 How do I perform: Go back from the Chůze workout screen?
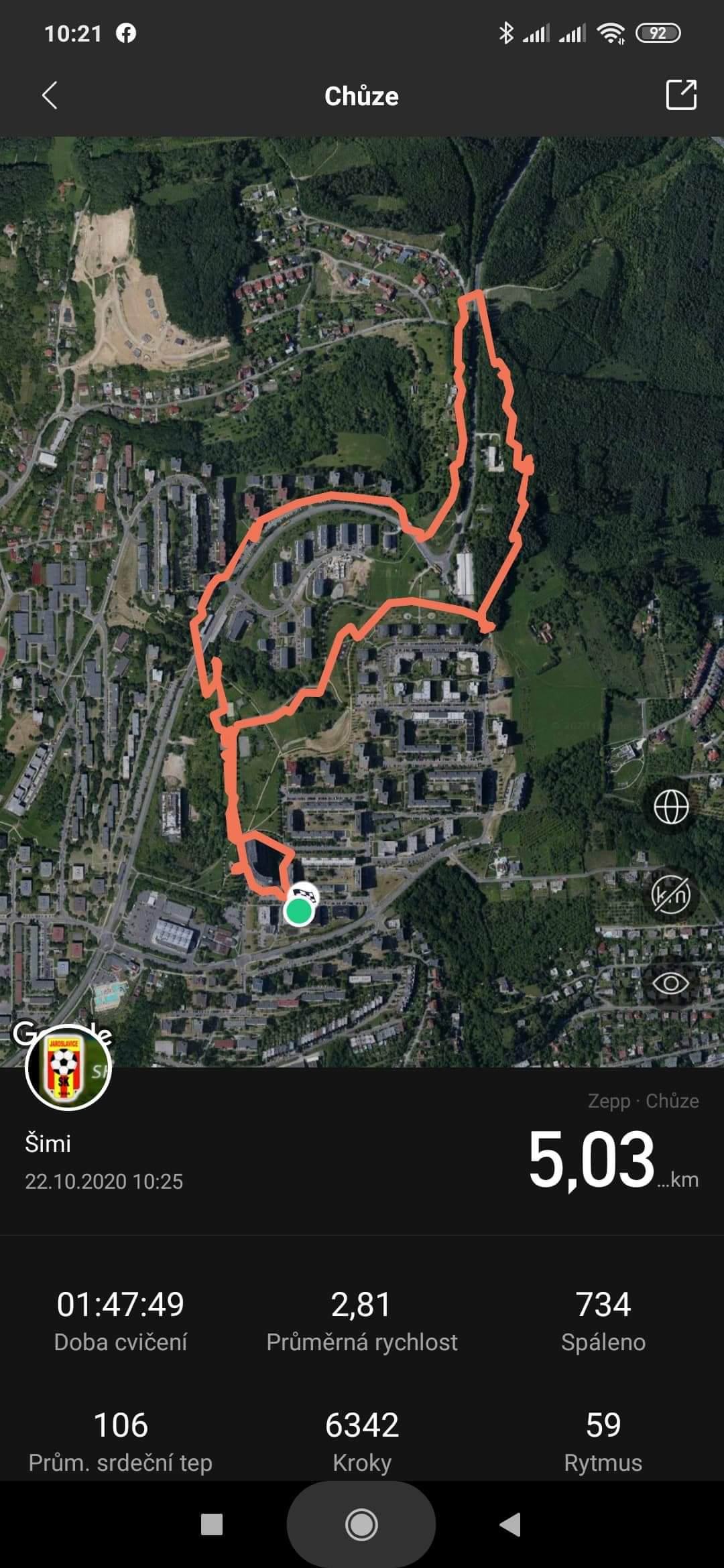(50, 96)
